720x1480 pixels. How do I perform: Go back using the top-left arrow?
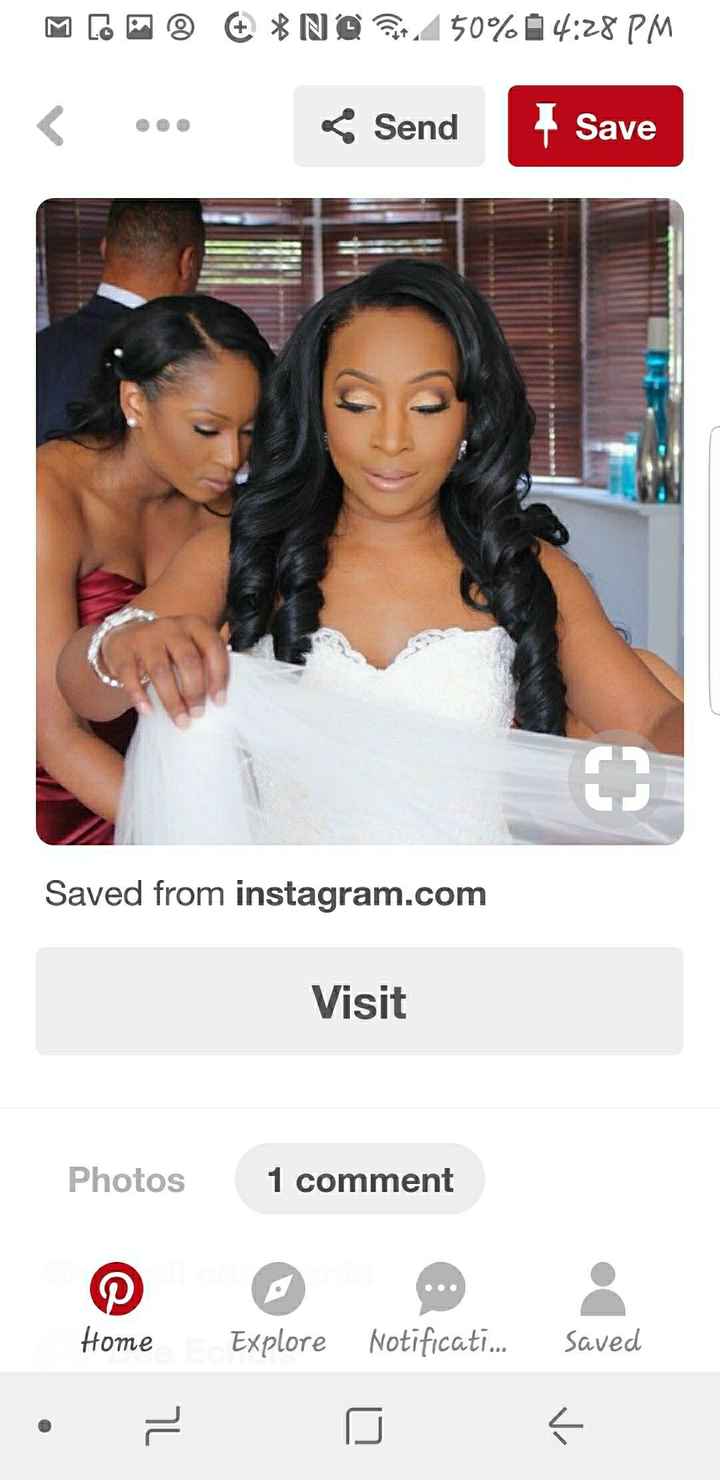click(x=50, y=126)
